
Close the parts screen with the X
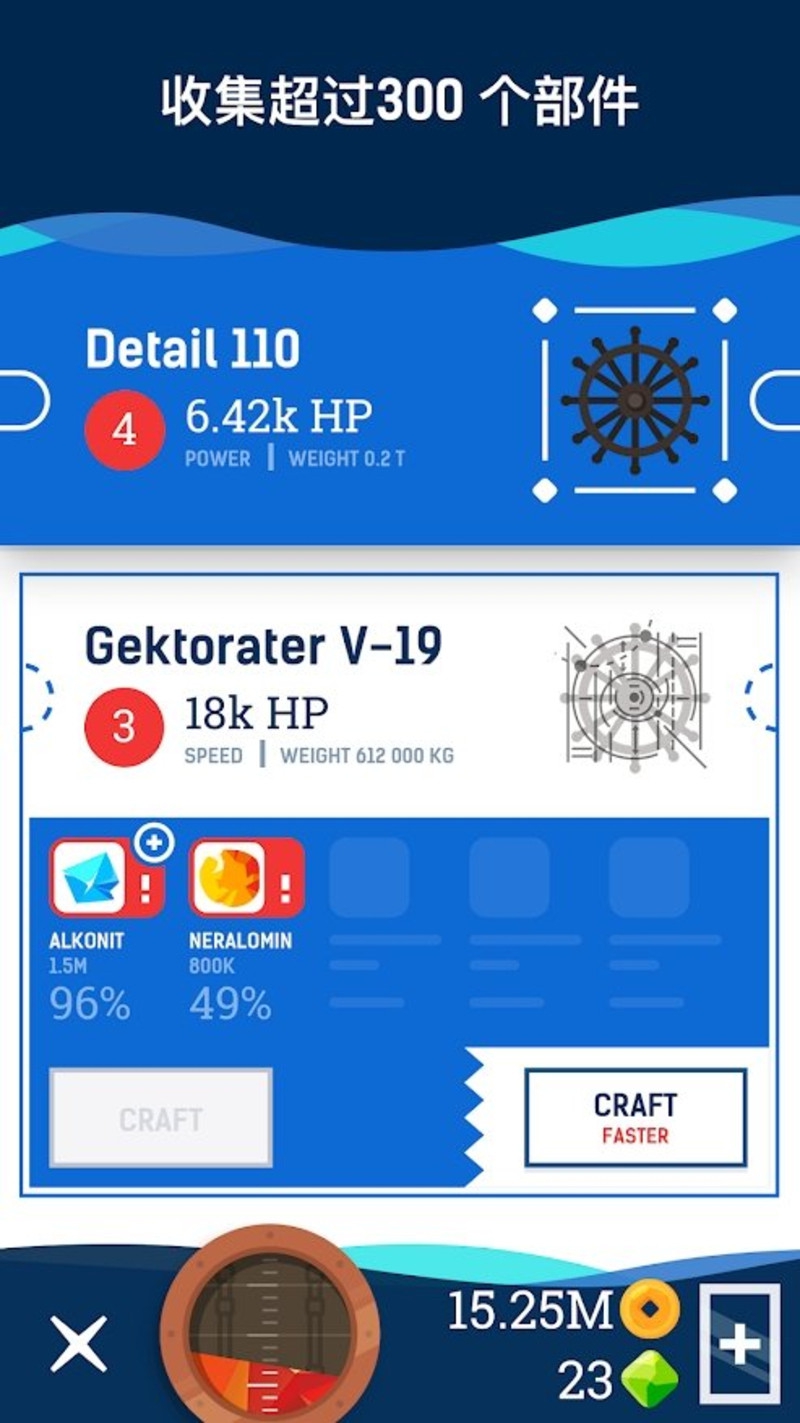pos(79,1344)
